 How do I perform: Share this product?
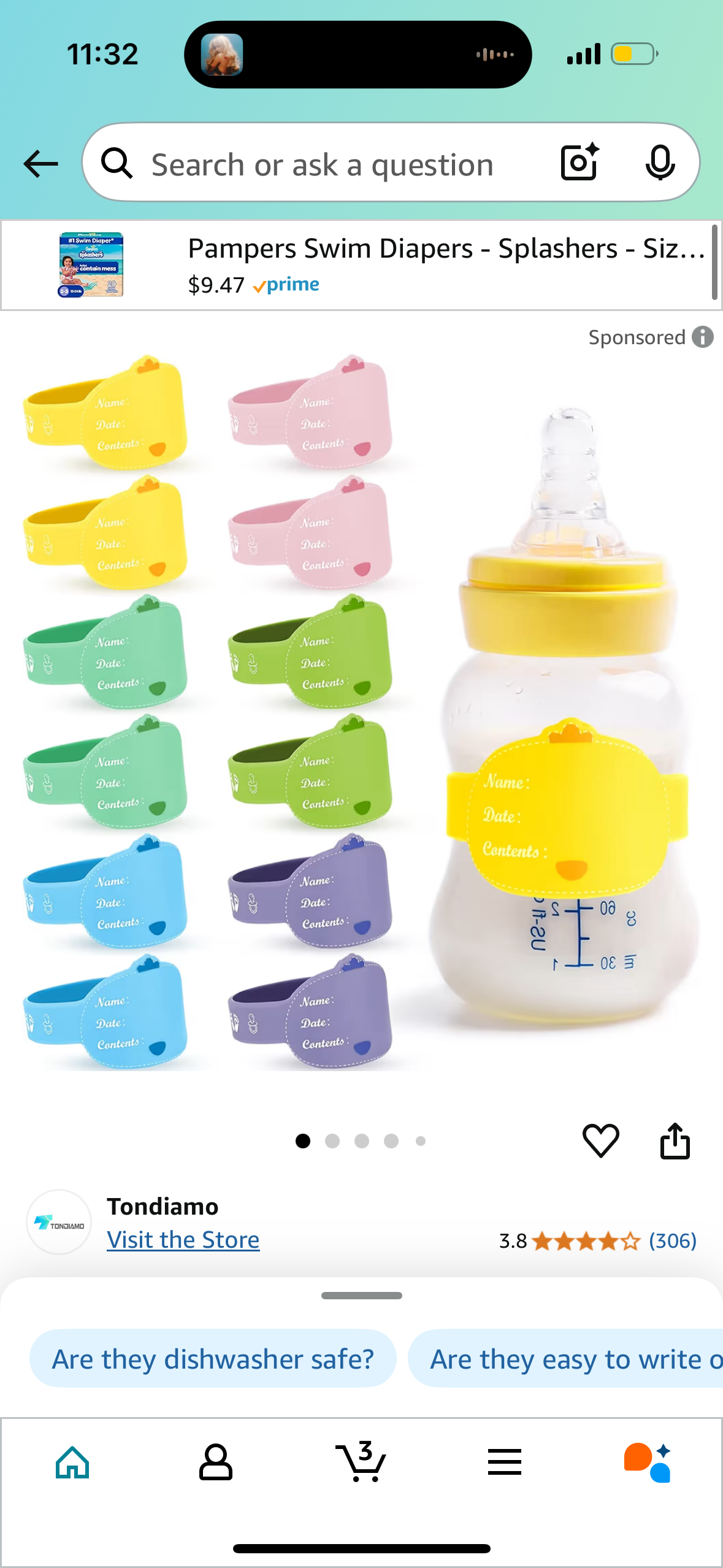[x=675, y=1141]
